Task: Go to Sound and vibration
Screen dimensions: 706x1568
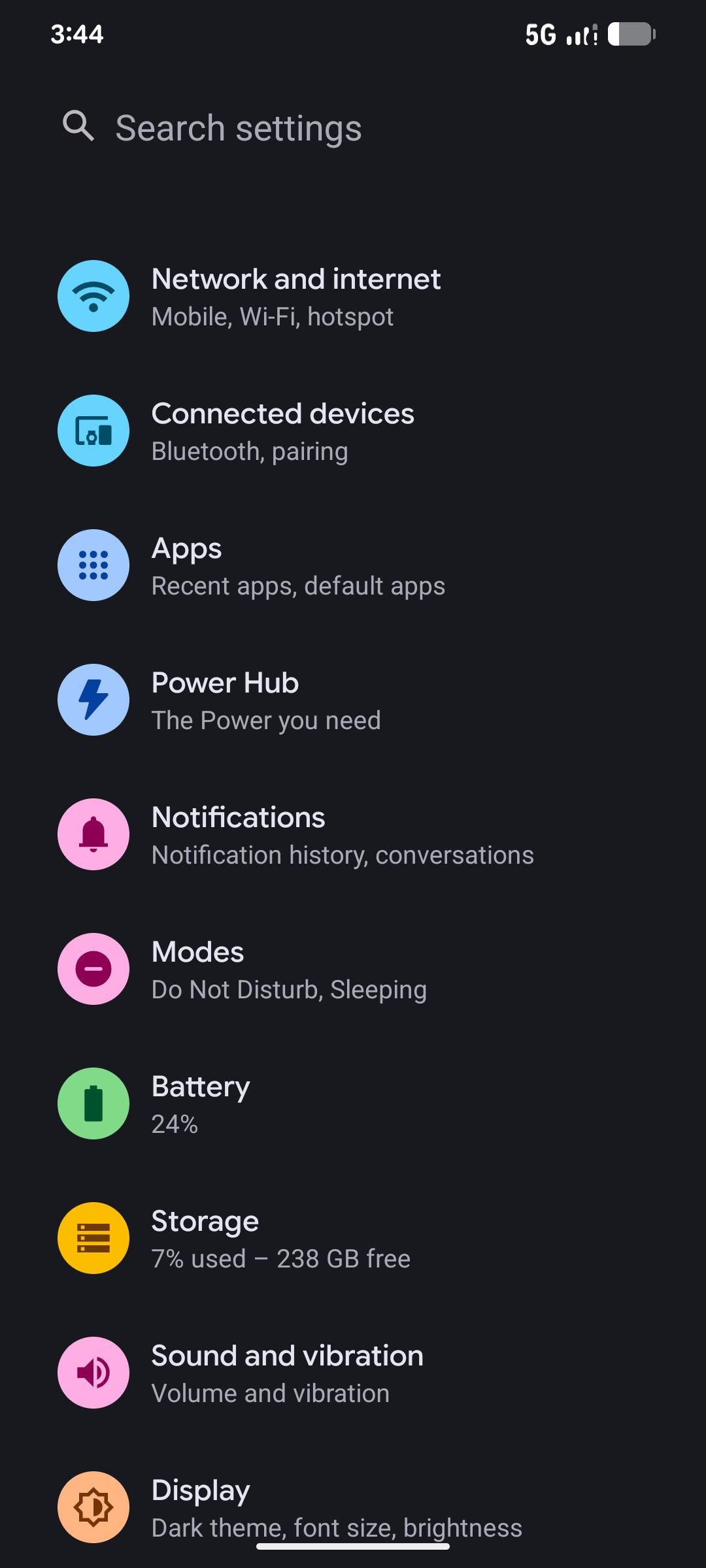Action: coord(287,1373)
